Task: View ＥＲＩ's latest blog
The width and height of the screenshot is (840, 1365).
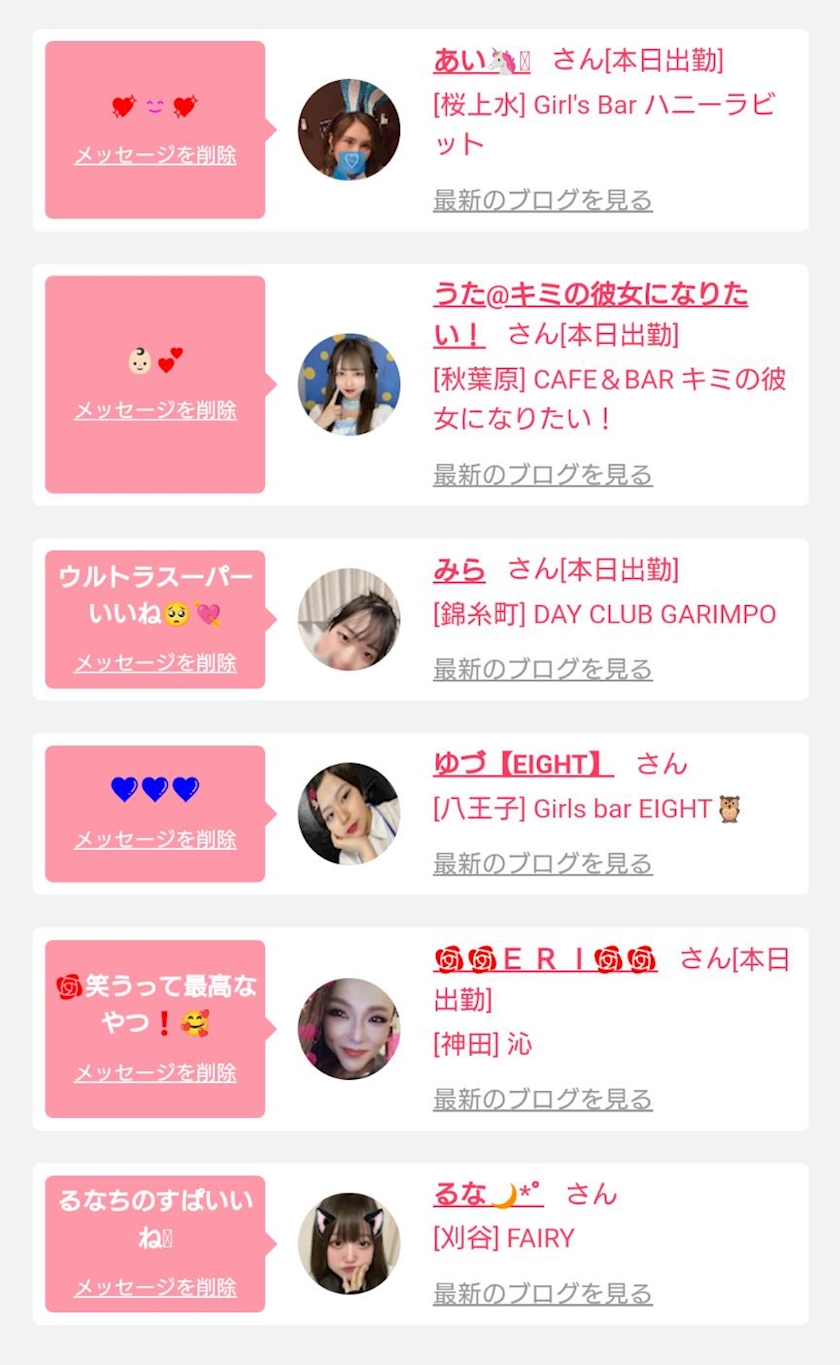Action: (x=543, y=1099)
